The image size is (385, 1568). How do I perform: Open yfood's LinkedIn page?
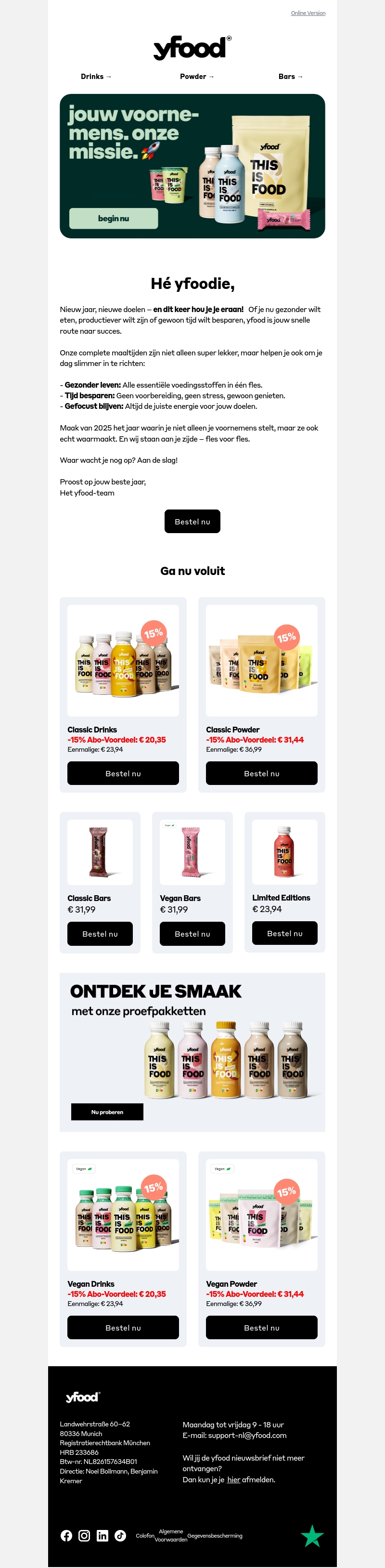[x=102, y=1535]
